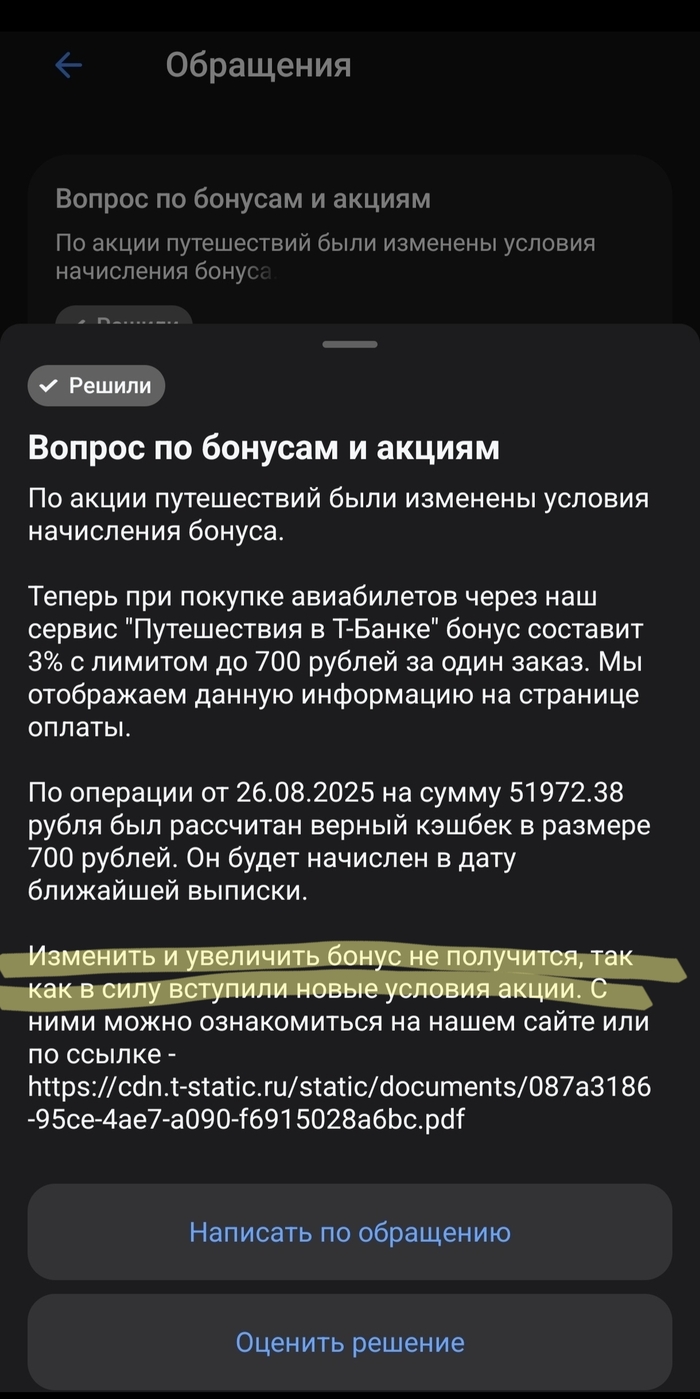Viewport: 700px width, 1399px height.
Task: Tap Написать по обращению button
Action: (349, 1232)
